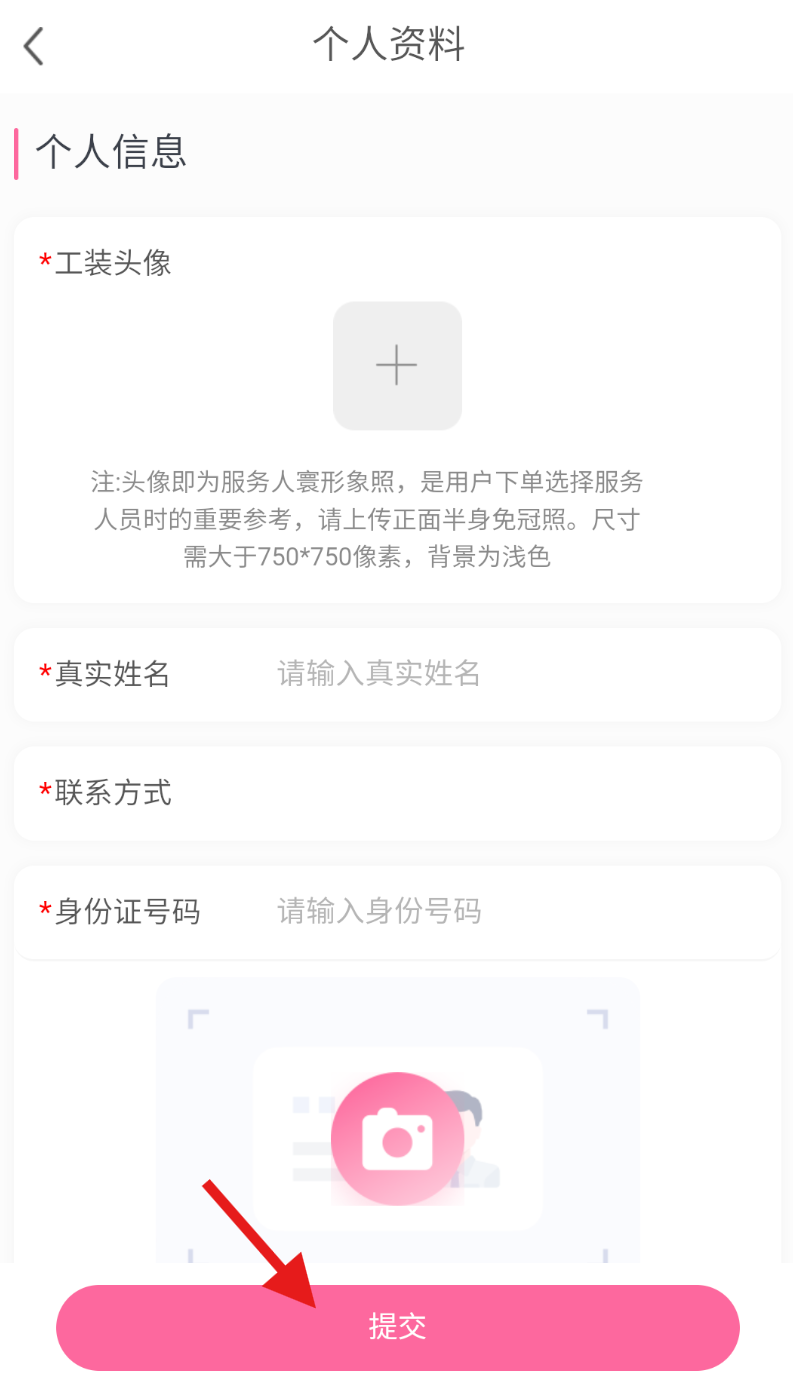Add a 工装头像 photo with the plus box

[x=397, y=366]
